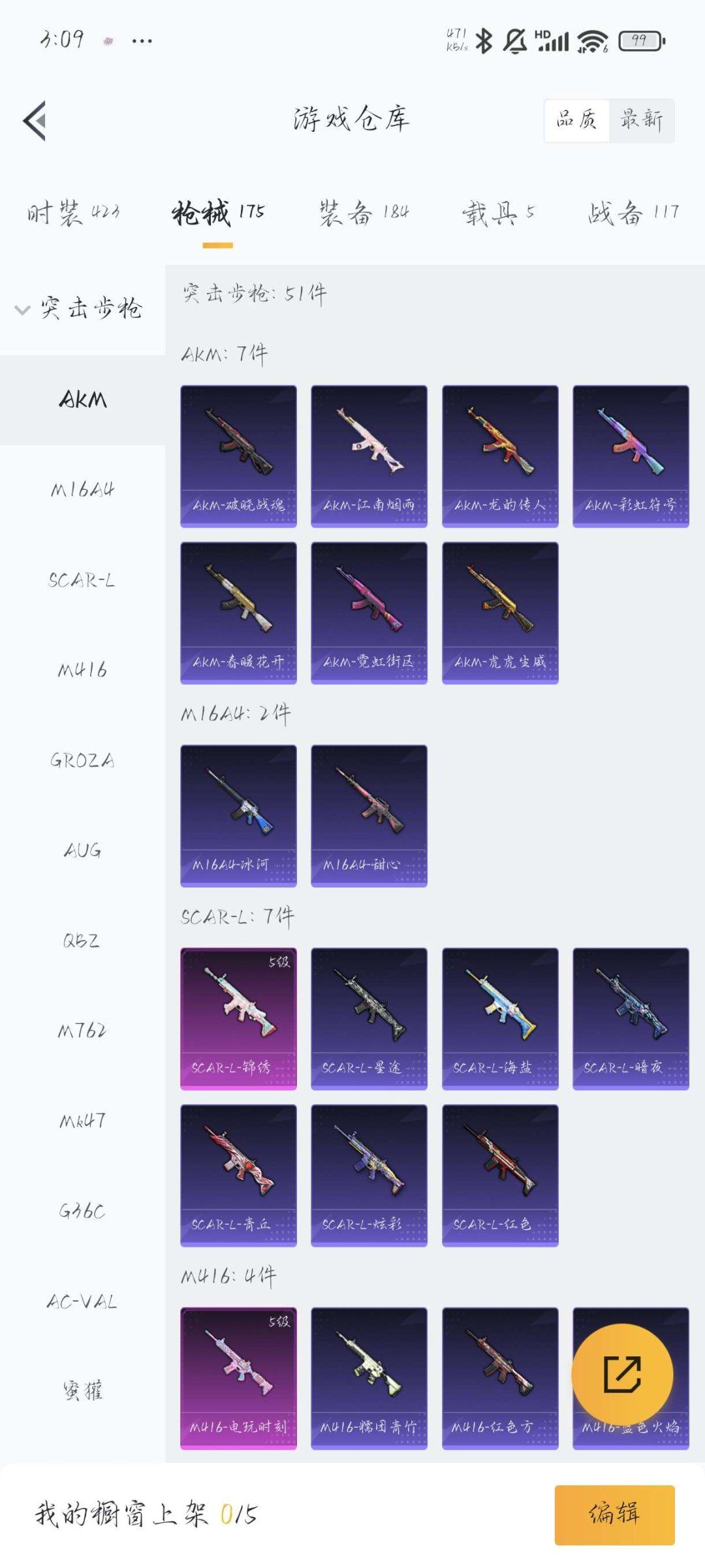Switch to the 装备 tab
Viewport: 705px width, 1568px height.
click(x=364, y=213)
